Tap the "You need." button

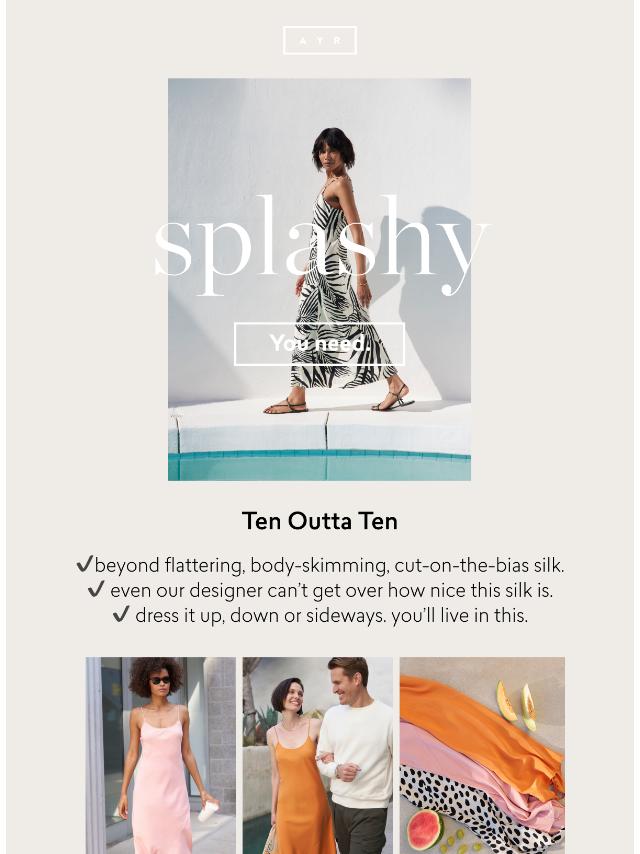pos(319,344)
